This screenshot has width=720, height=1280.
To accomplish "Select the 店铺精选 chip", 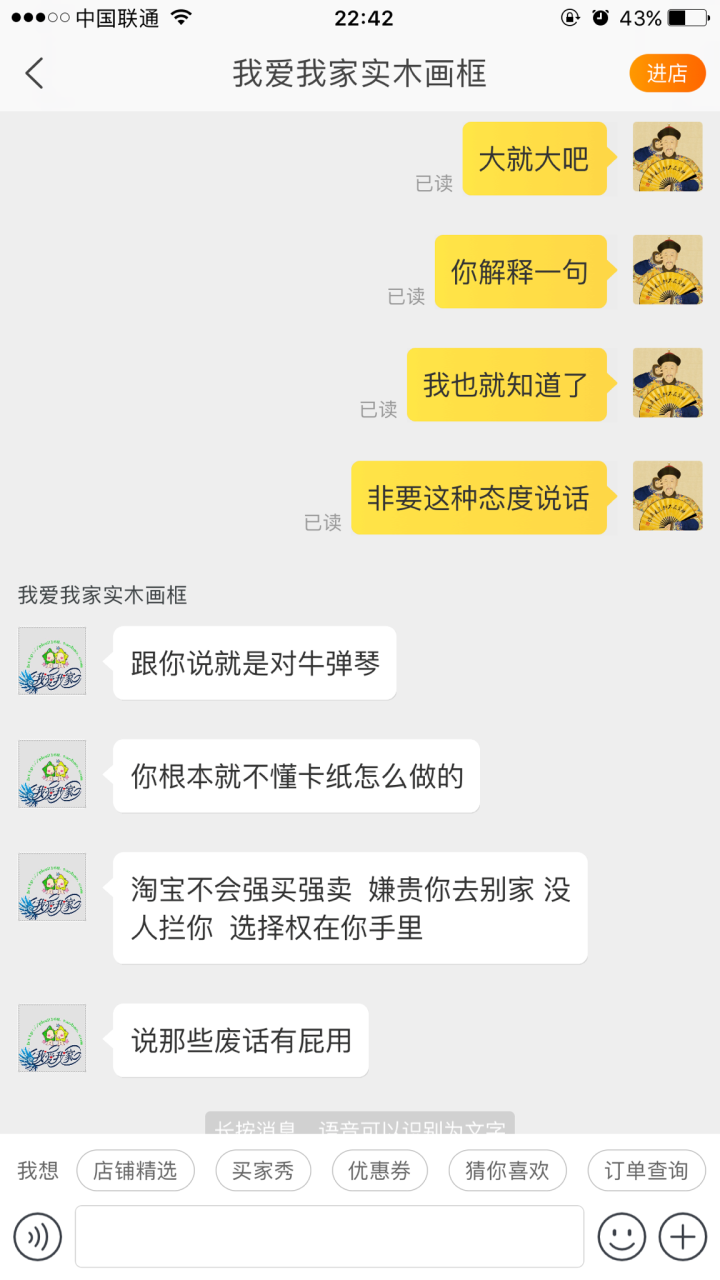I will click(135, 1171).
